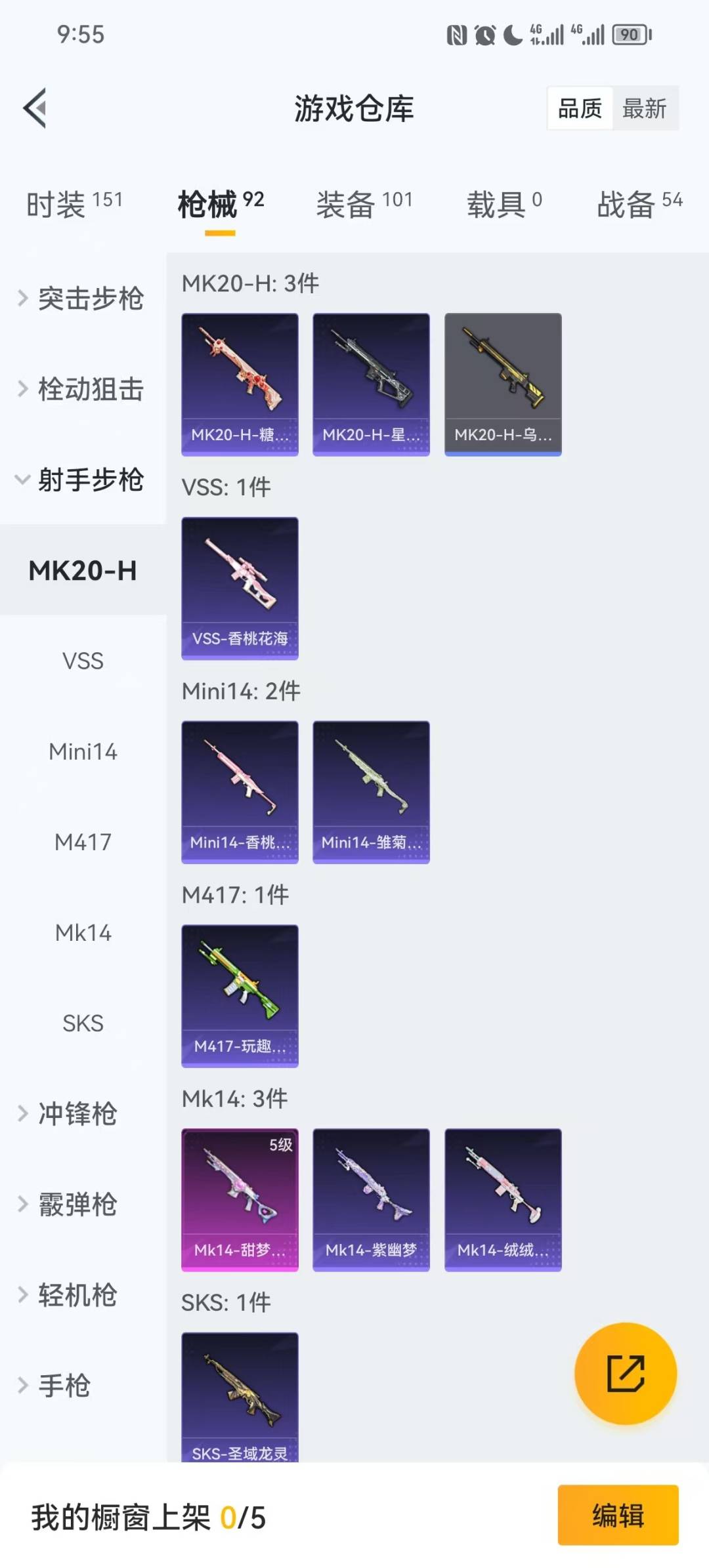The image size is (709, 1568).
Task: Open the level 5 Mk14-甜梦 skin
Action: 240,1199
